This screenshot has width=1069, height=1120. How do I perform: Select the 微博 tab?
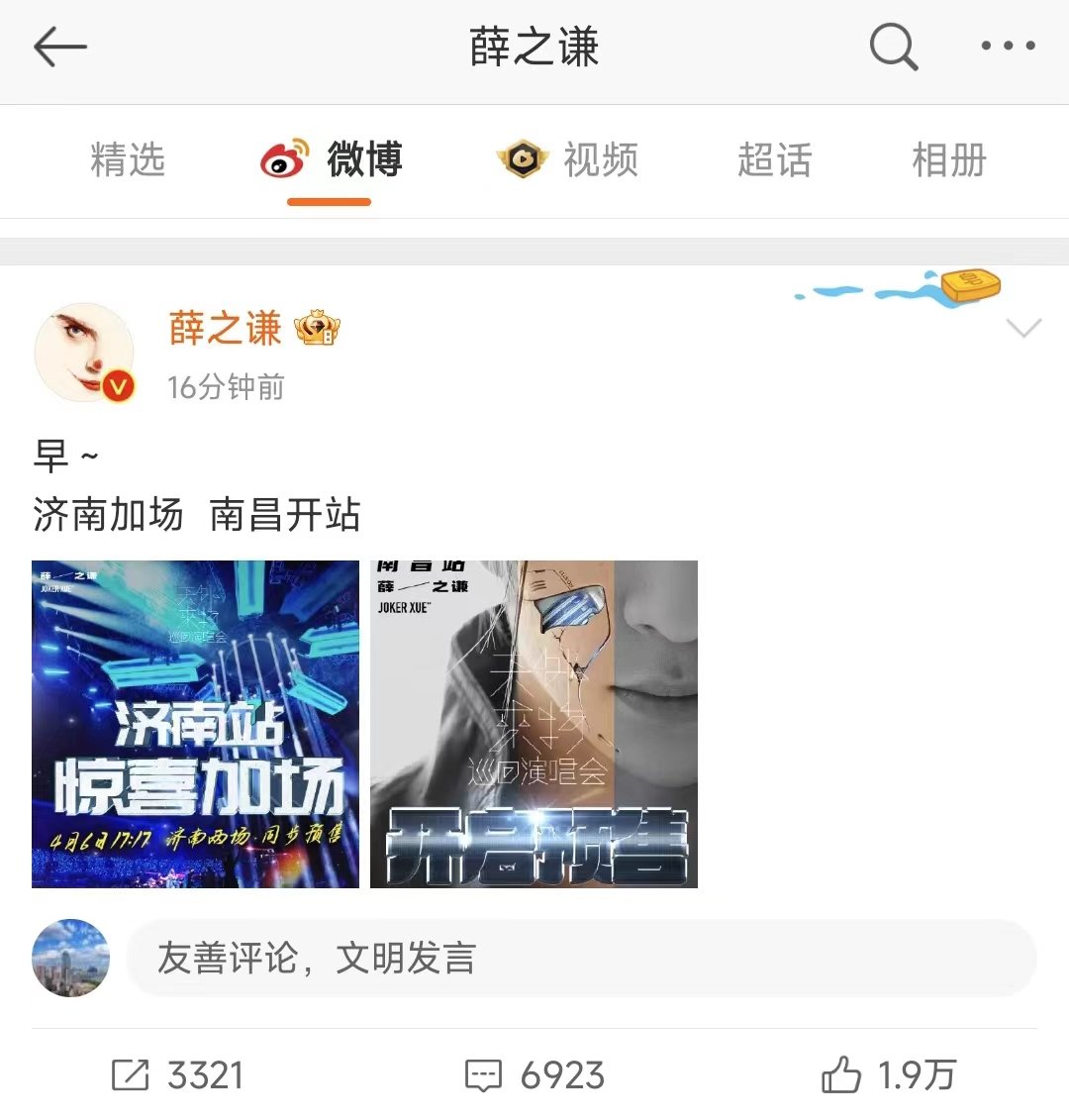coord(331,160)
